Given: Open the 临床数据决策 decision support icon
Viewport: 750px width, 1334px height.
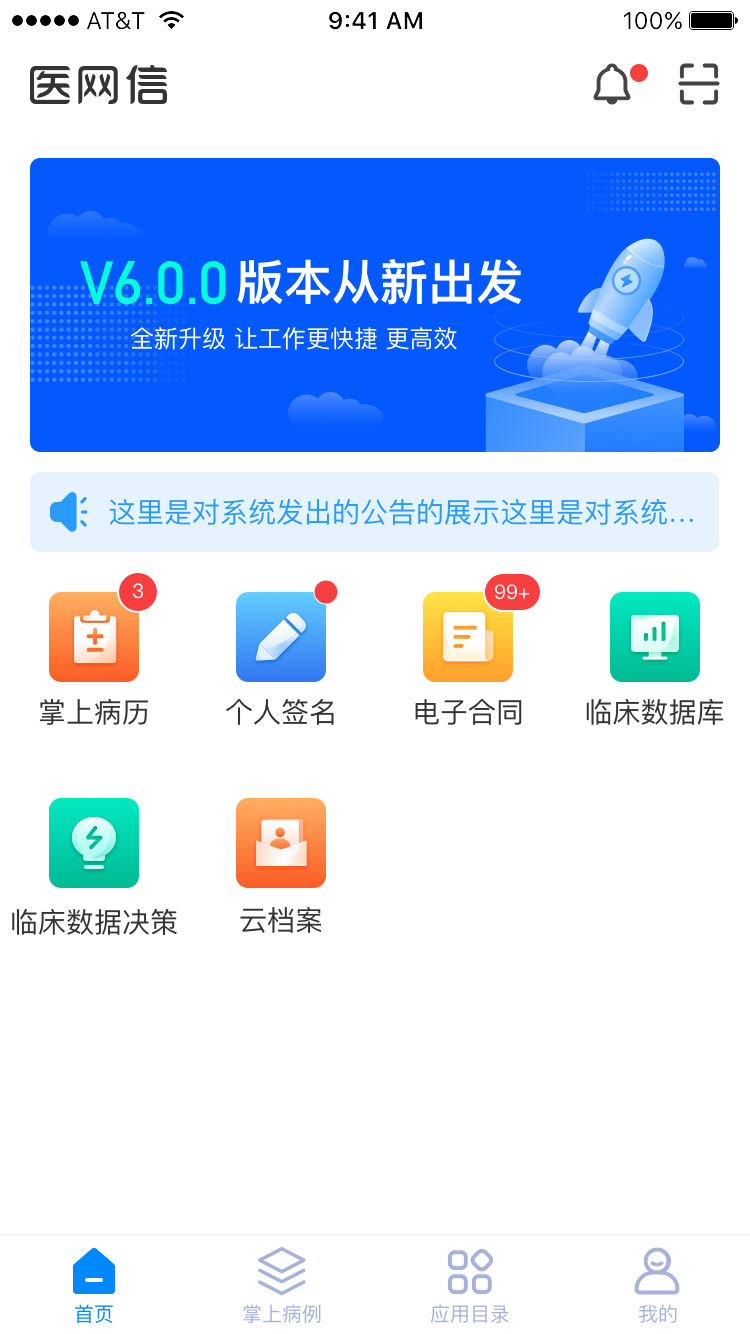Looking at the screenshot, I should click(94, 843).
